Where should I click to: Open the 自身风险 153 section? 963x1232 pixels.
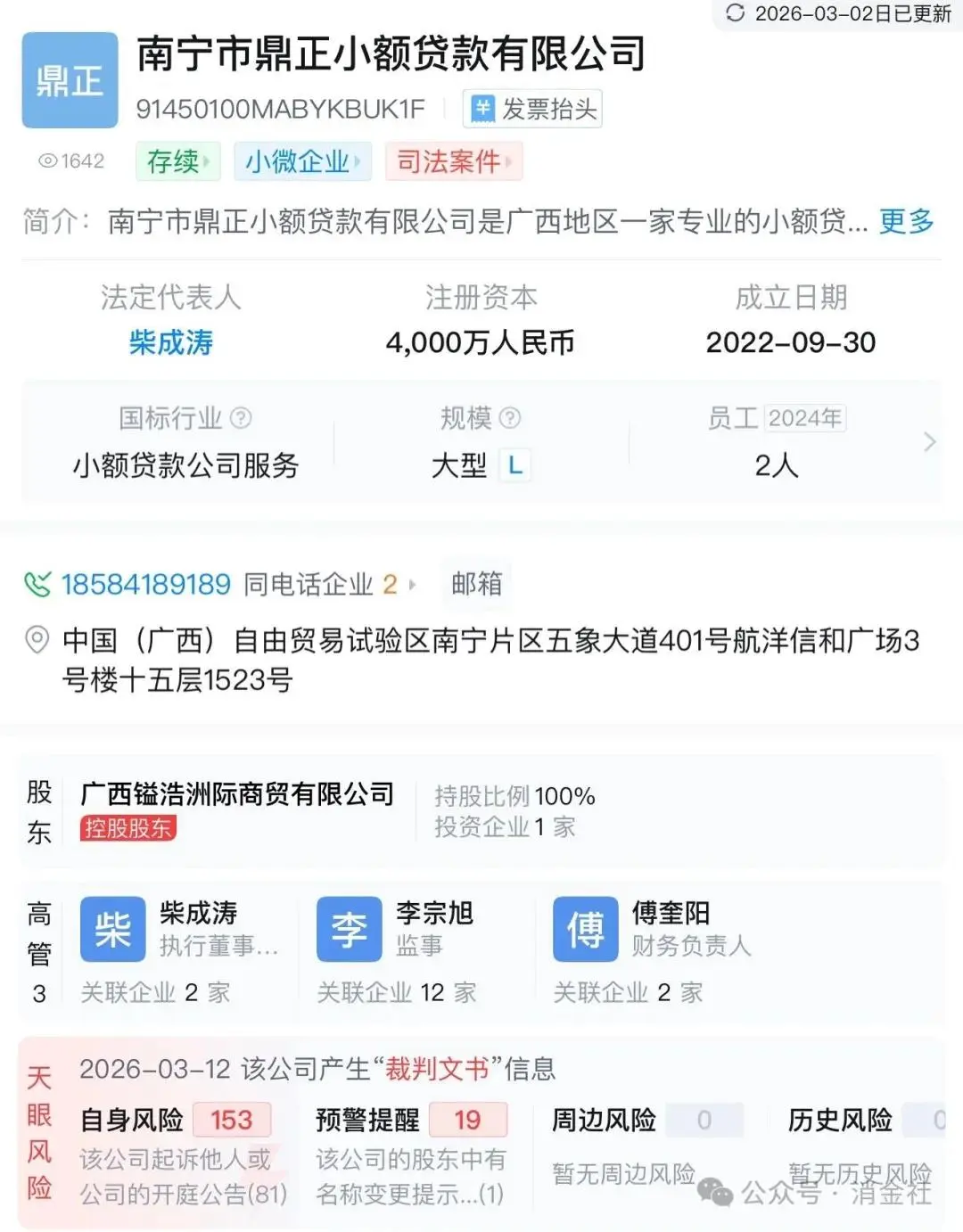point(175,1120)
